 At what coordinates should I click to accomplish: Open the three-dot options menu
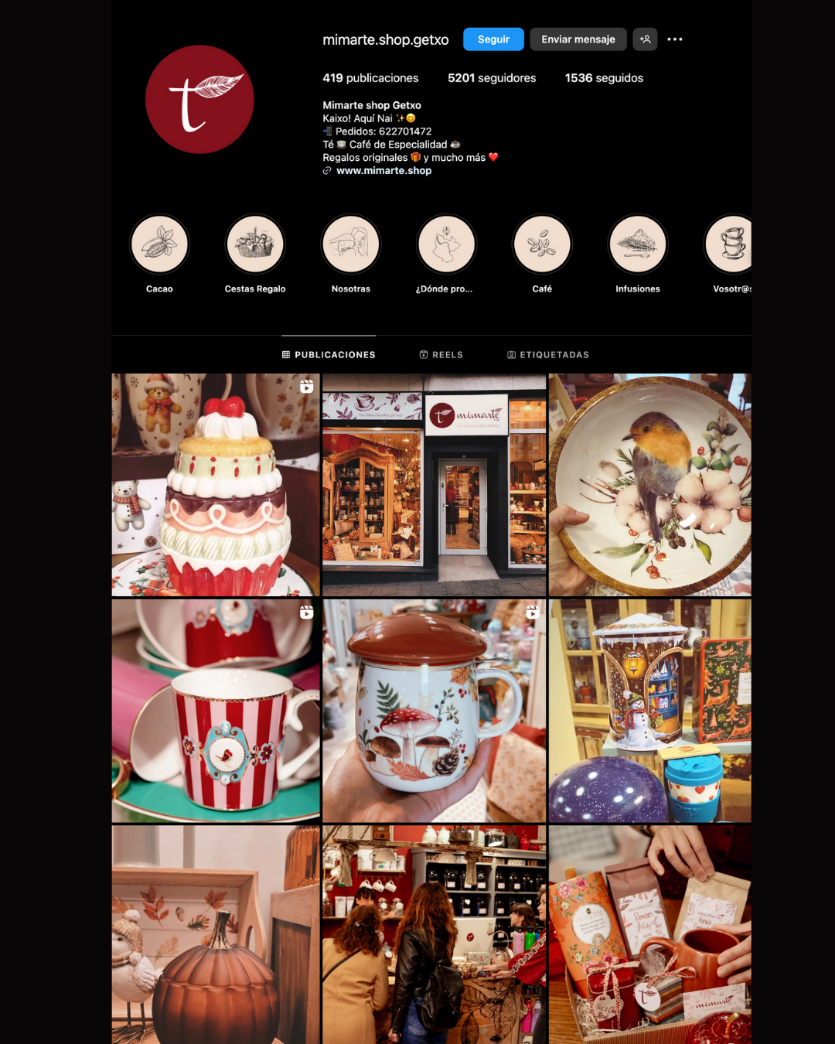coord(675,39)
